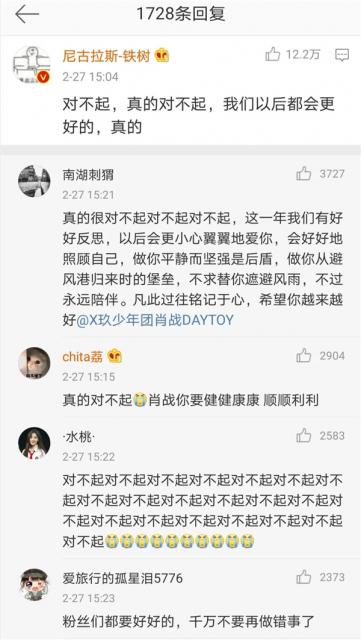Like ·水桃·'s reply

(x=304, y=436)
